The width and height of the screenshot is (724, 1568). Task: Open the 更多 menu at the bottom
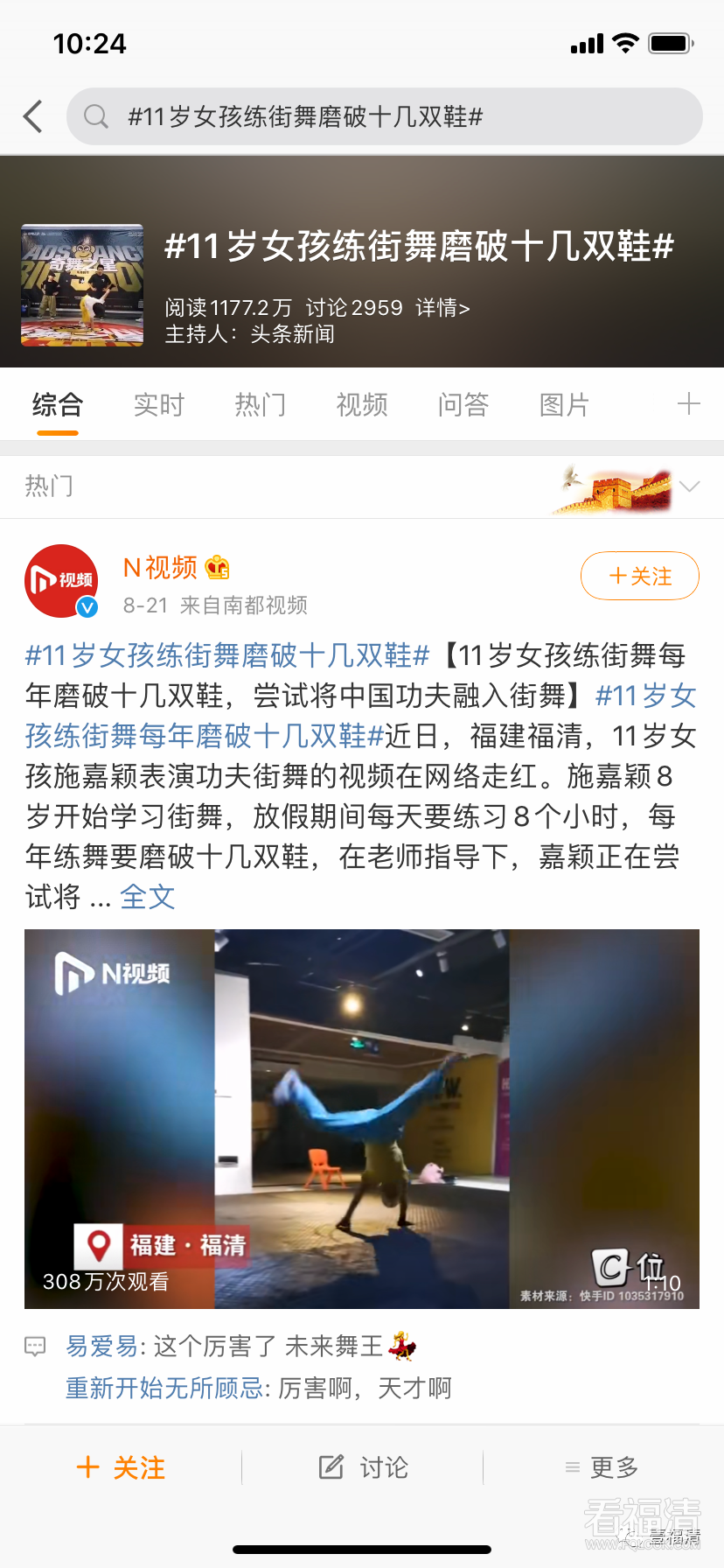tap(602, 1467)
